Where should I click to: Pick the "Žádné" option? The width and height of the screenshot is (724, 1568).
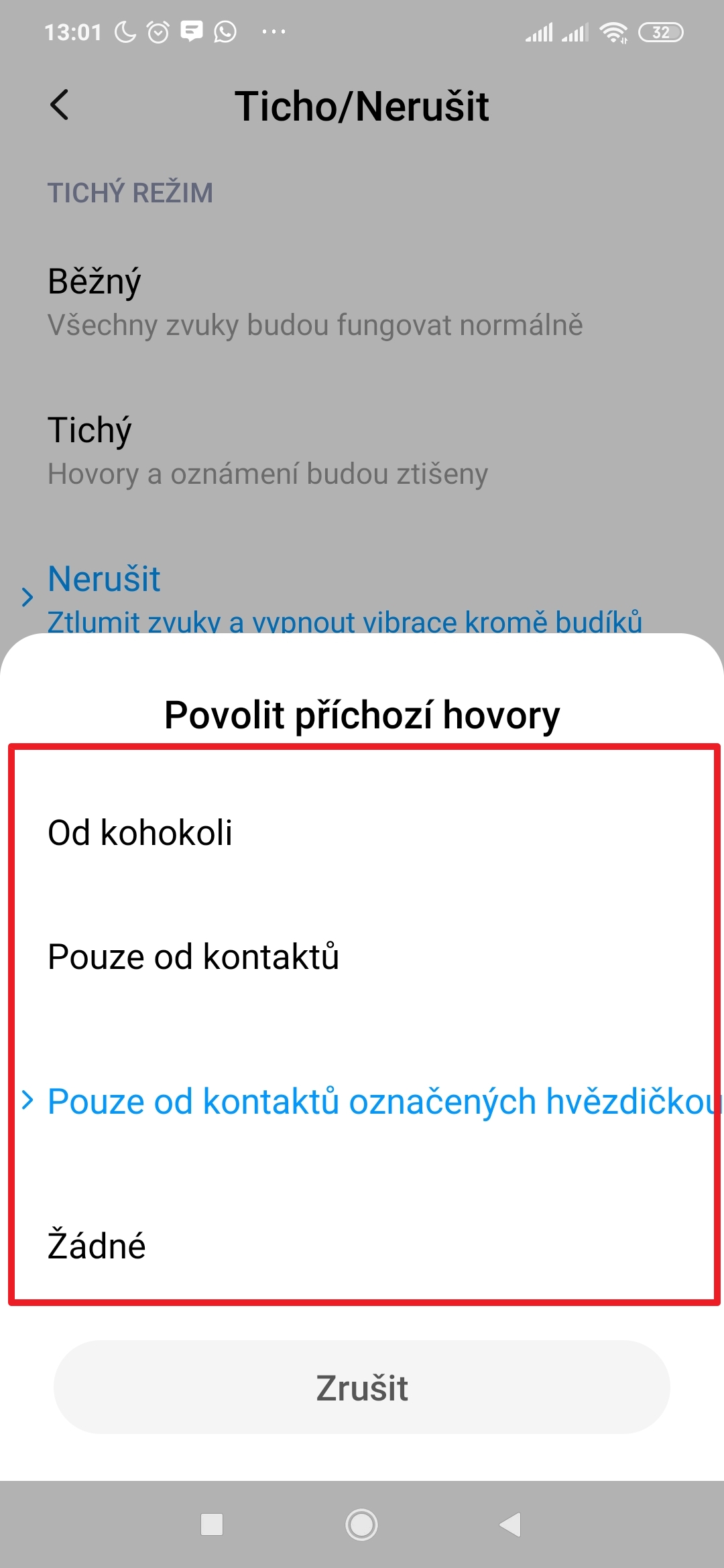pyautogui.click(x=362, y=1246)
